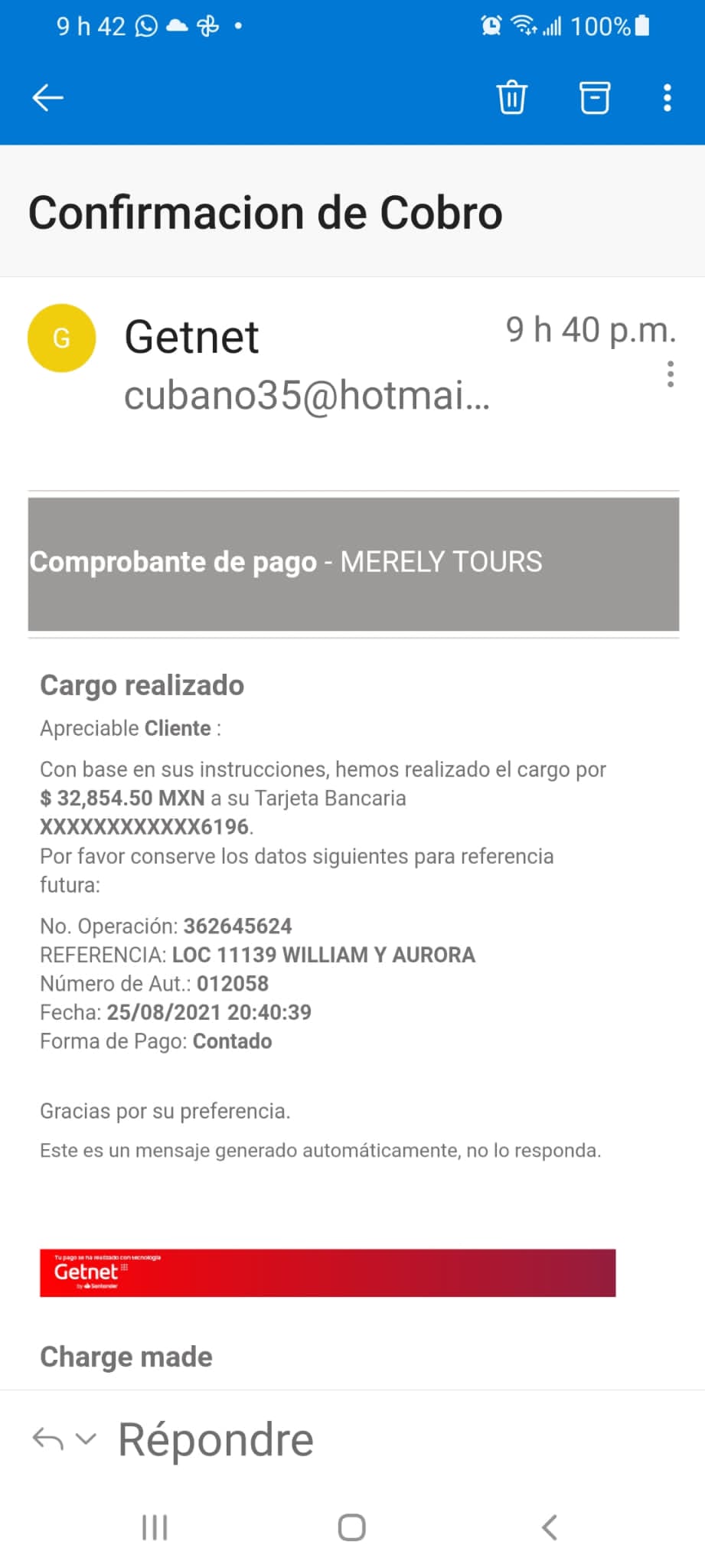This screenshot has width=705, height=1568.
Task: Open recent apps from navigation bar
Action: [x=155, y=1527]
